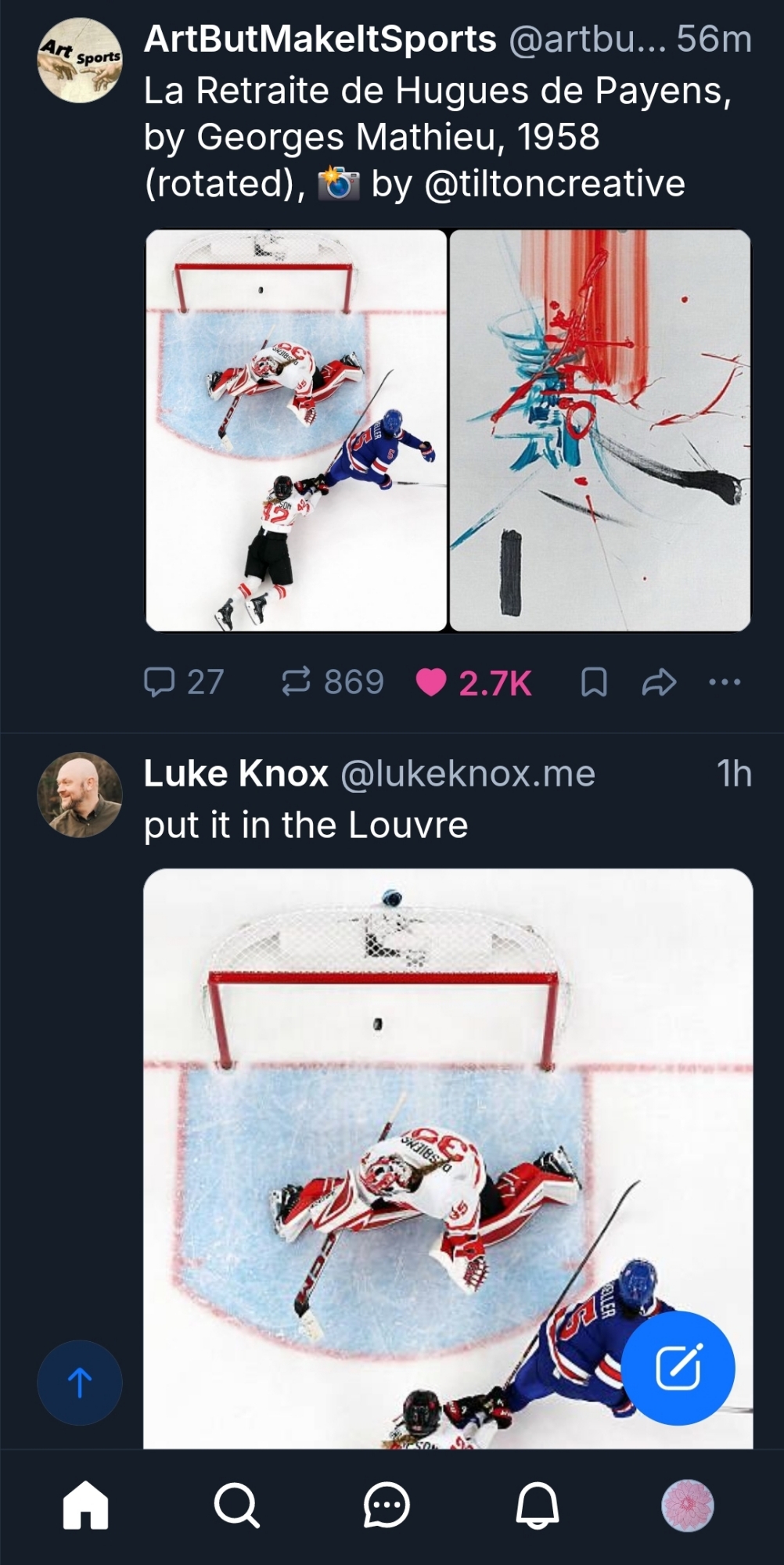Go to the Home tab
The width and height of the screenshot is (784, 1565).
pyautogui.click(x=86, y=1505)
